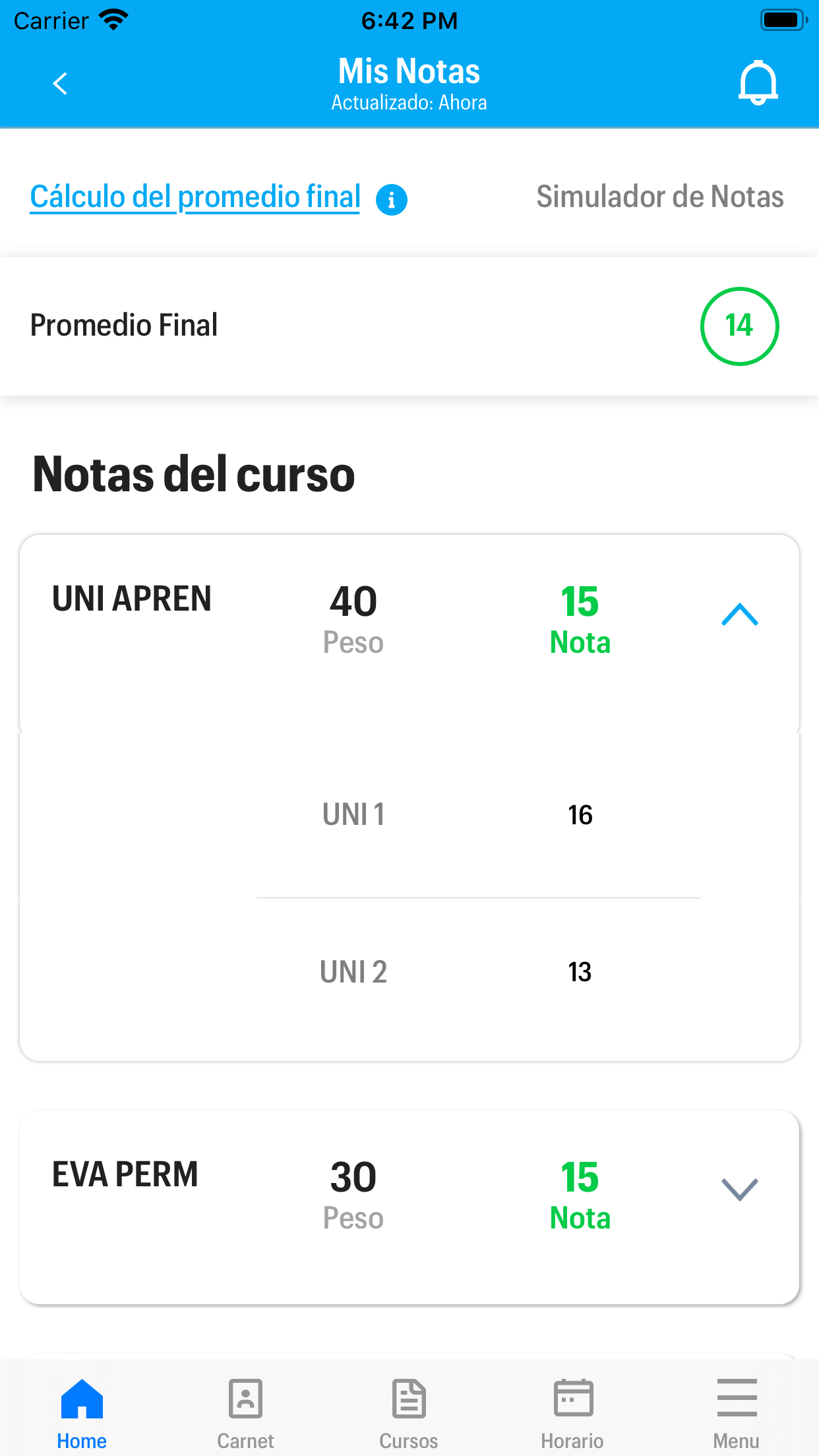Screen dimensions: 819x1456
Task: Open the notifications bell
Action: pos(758,83)
